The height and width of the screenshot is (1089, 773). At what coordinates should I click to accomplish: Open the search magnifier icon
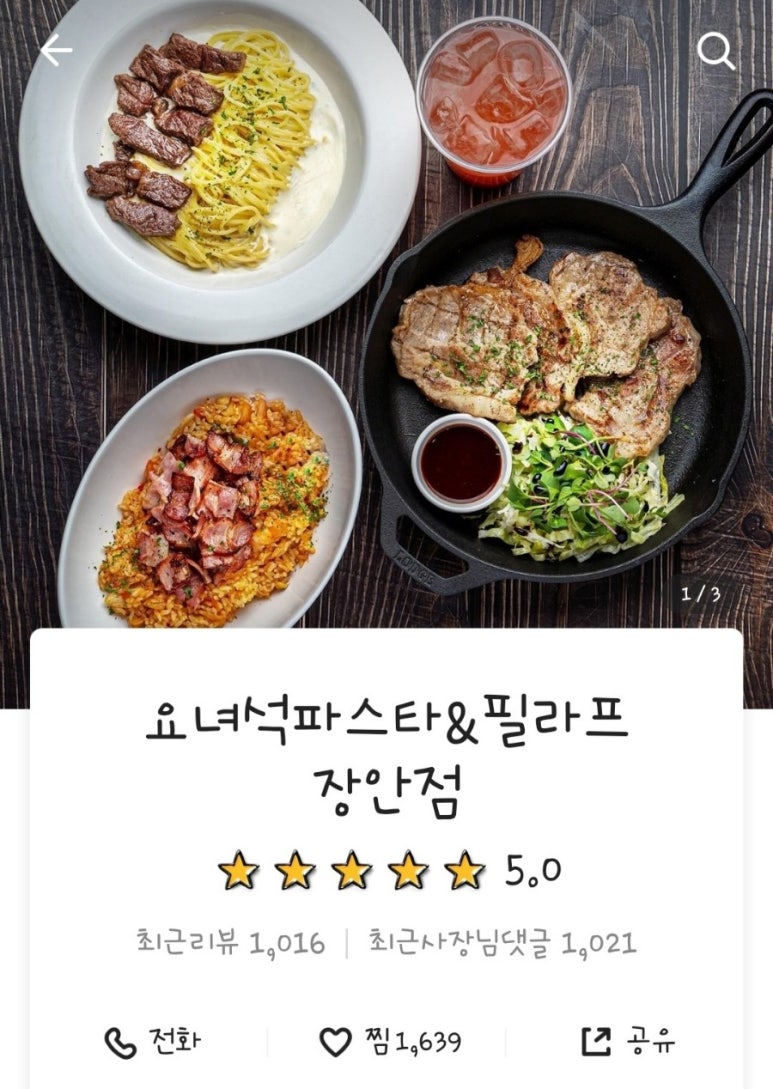click(715, 51)
